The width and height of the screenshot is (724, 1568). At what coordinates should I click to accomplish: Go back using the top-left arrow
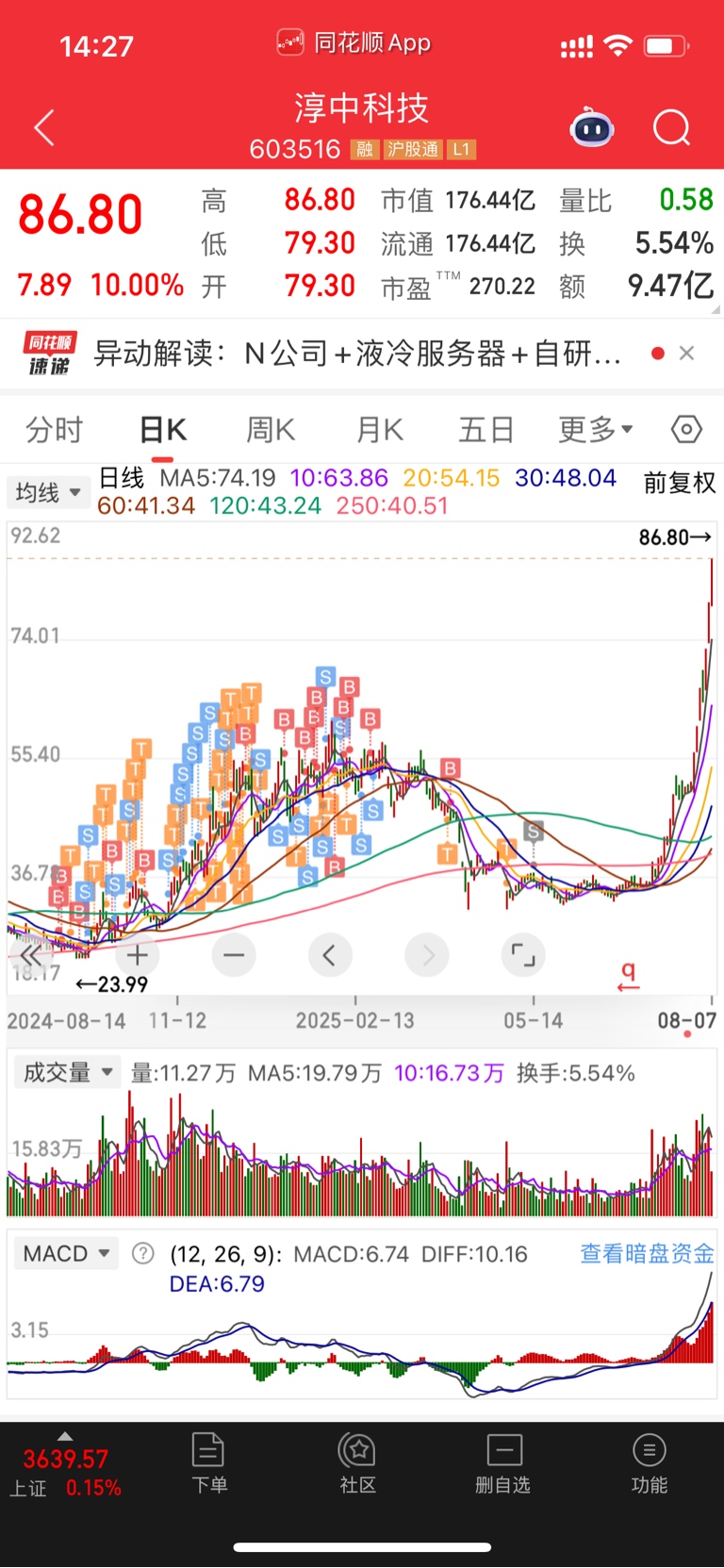pyautogui.click(x=44, y=128)
